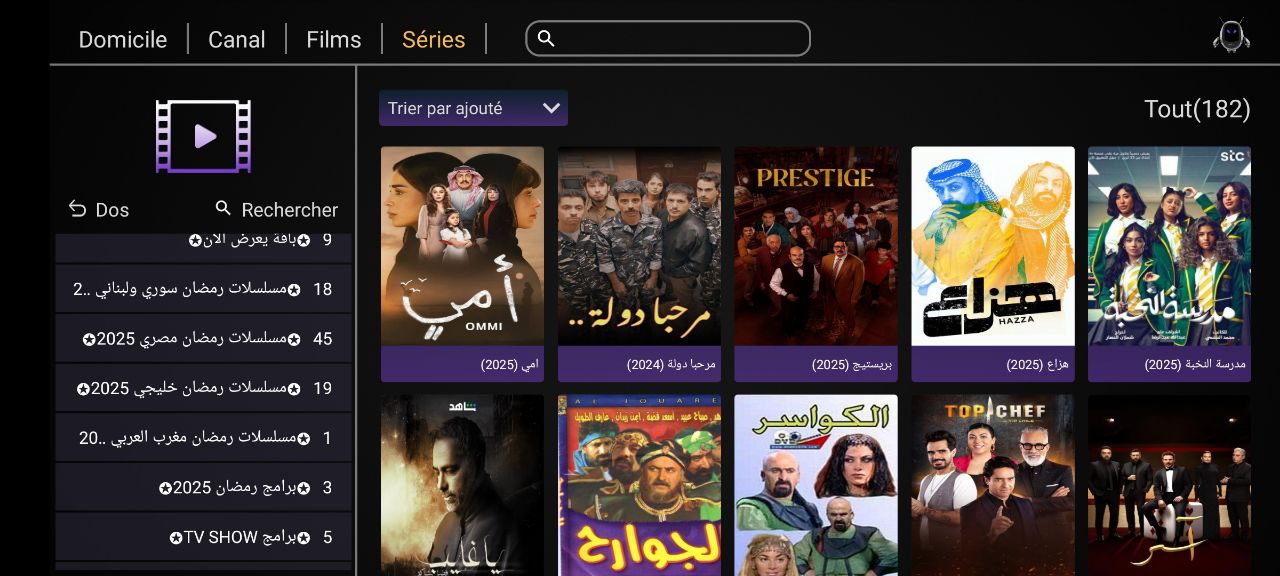Select the category مسلسلات رمضان خليجي 2025

tap(204, 388)
